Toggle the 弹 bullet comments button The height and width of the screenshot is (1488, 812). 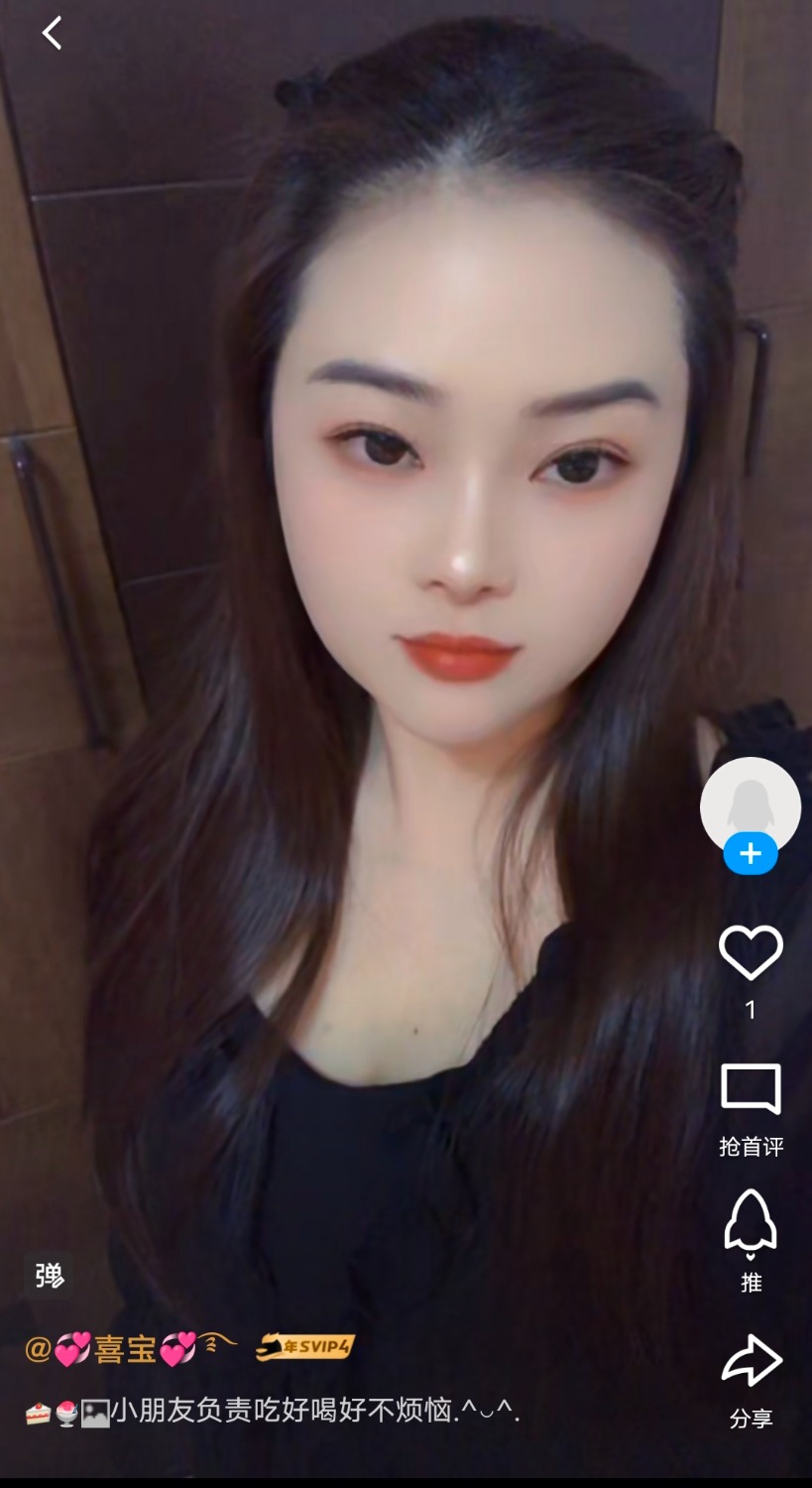point(49,1275)
